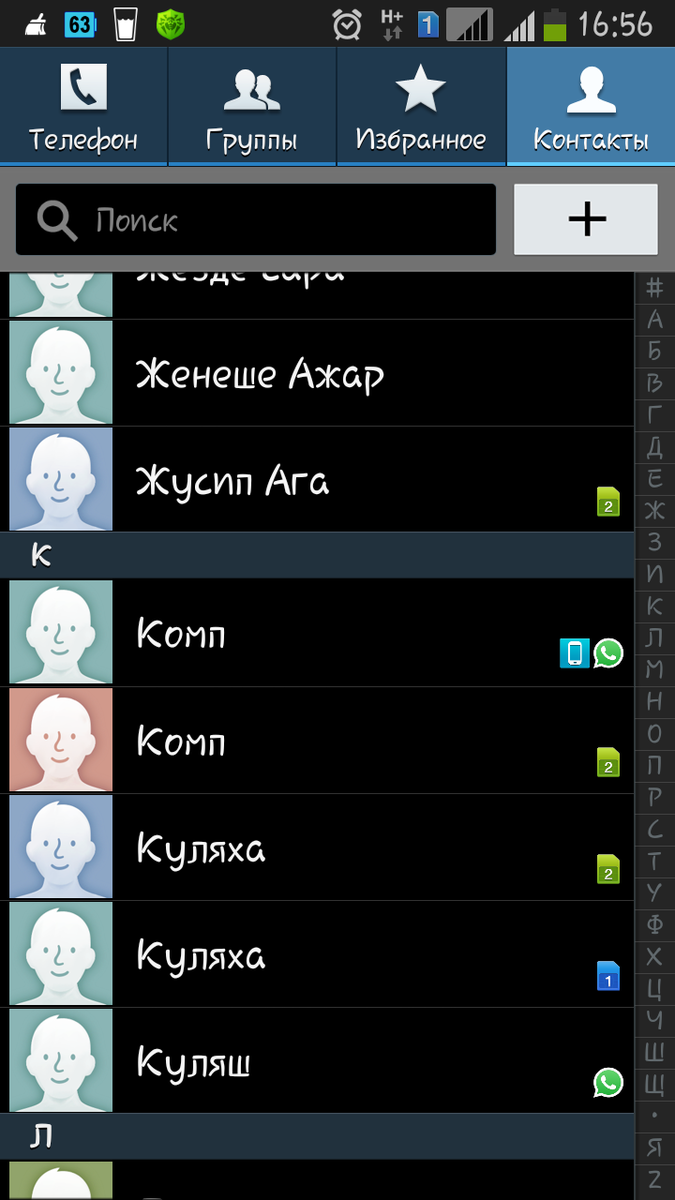Image resolution: width=675 pixels, height=1200 pixels.
Task: Open contact Жусип Ага
Action: pyautogui.click(x=320, y=481)
